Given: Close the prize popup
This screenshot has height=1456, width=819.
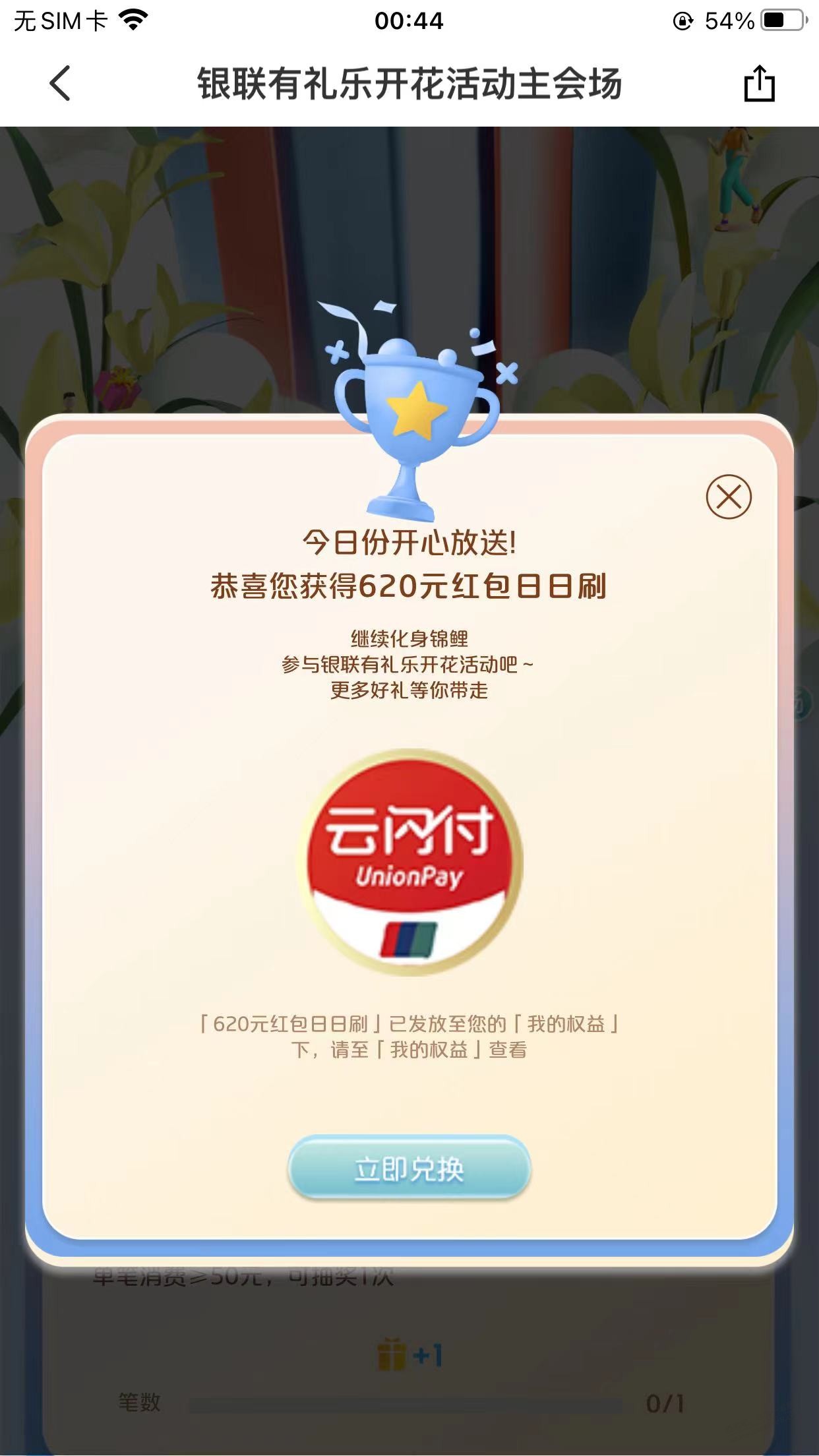Looking at the screenshot, I should coord(729,497).
